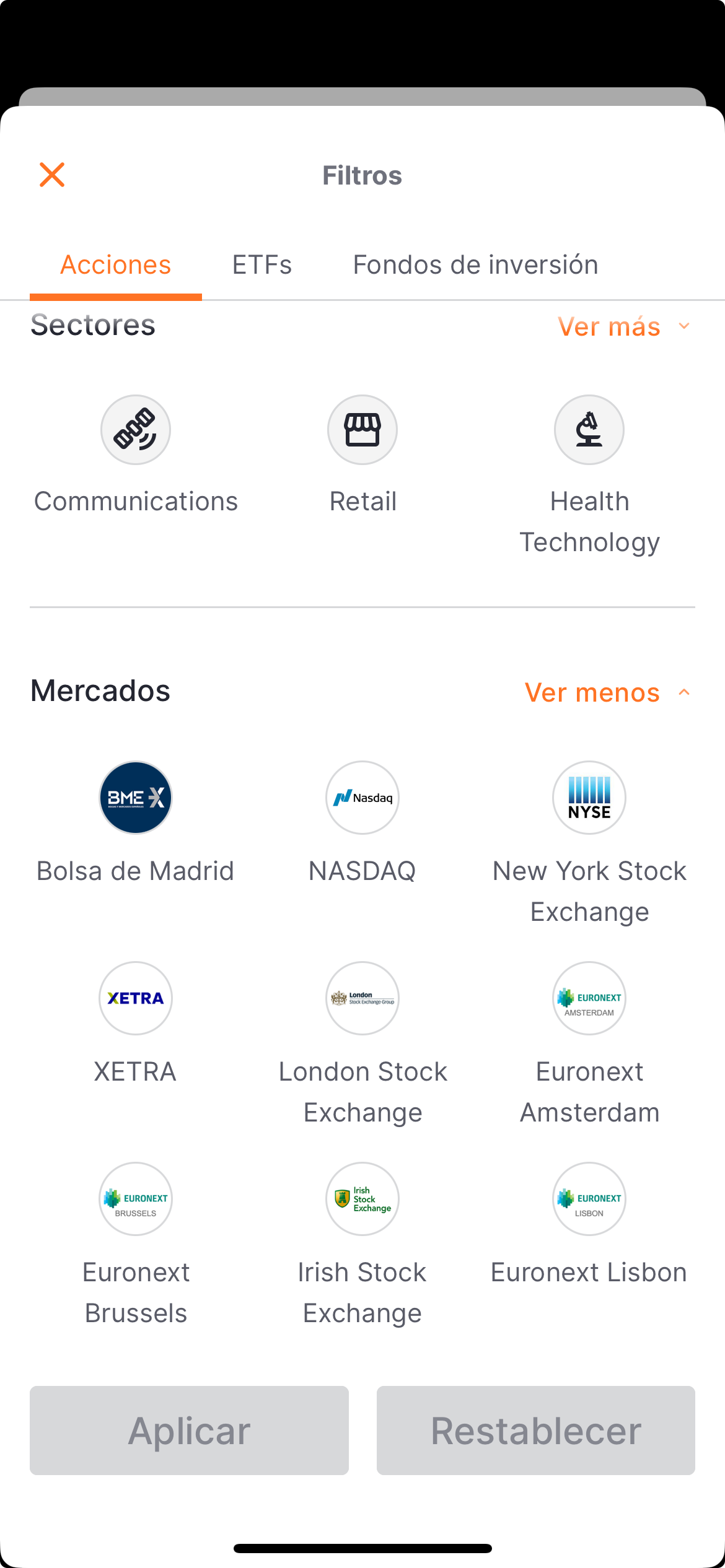
Task: Filter by Bolsa de Madrid market
Action: pos(136,823)
